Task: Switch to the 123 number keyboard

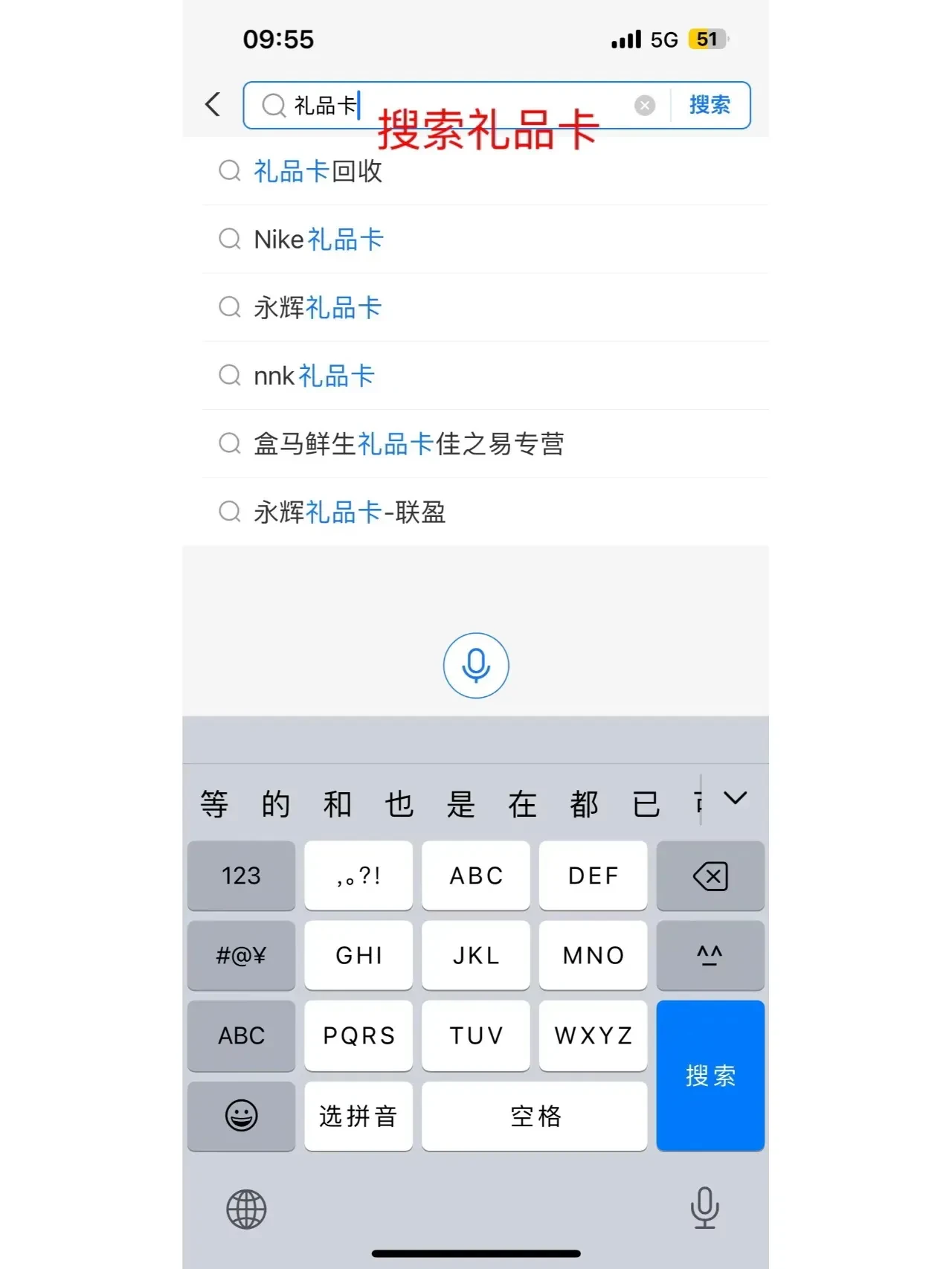Action: click(x=241, y=876)
